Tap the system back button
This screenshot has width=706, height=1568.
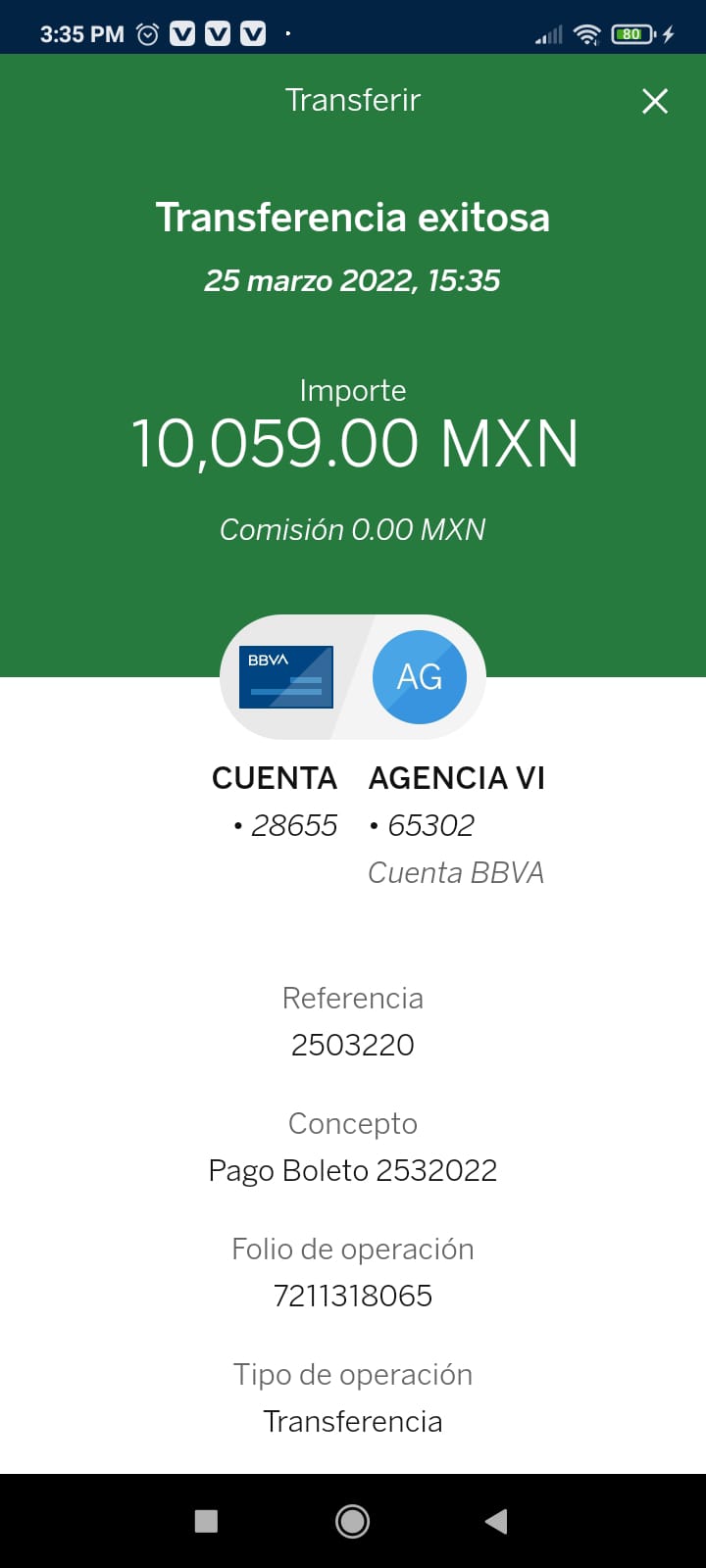pos(496,1521)
